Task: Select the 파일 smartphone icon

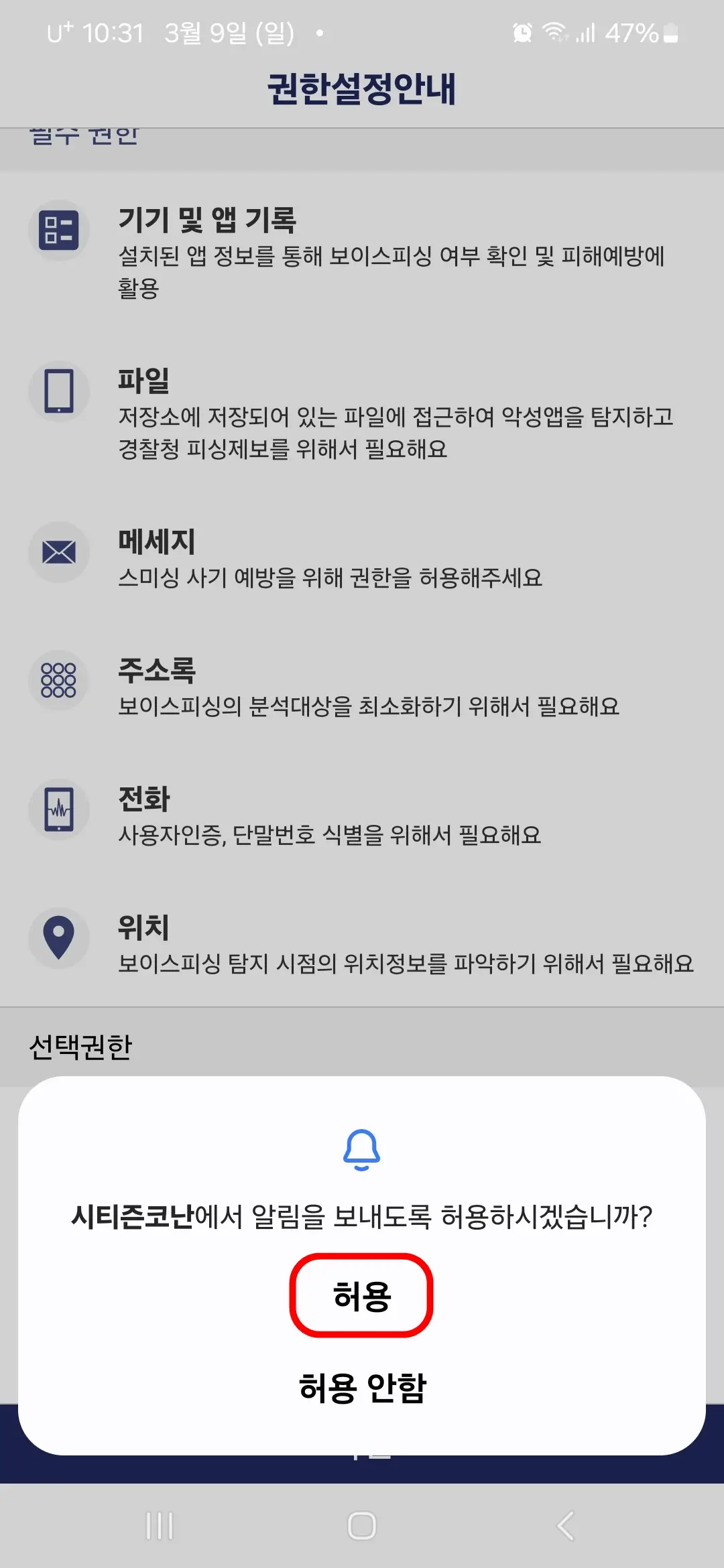Action: pos(59,392)
